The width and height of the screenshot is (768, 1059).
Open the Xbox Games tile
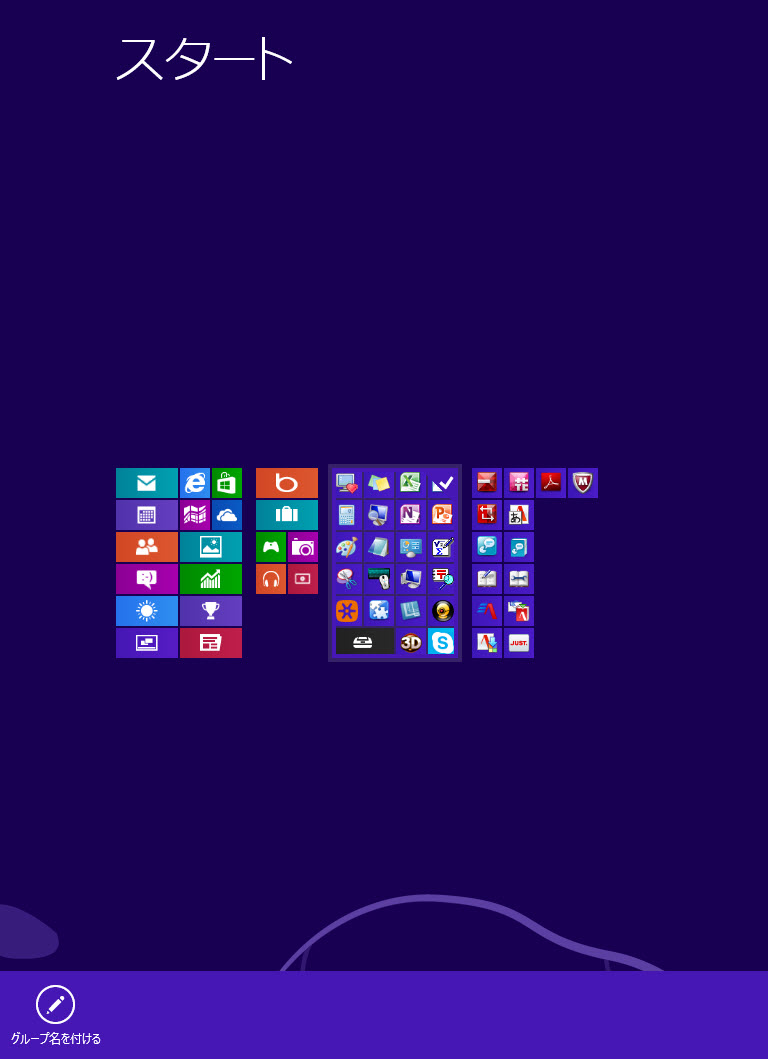click(x=271, y=547)
